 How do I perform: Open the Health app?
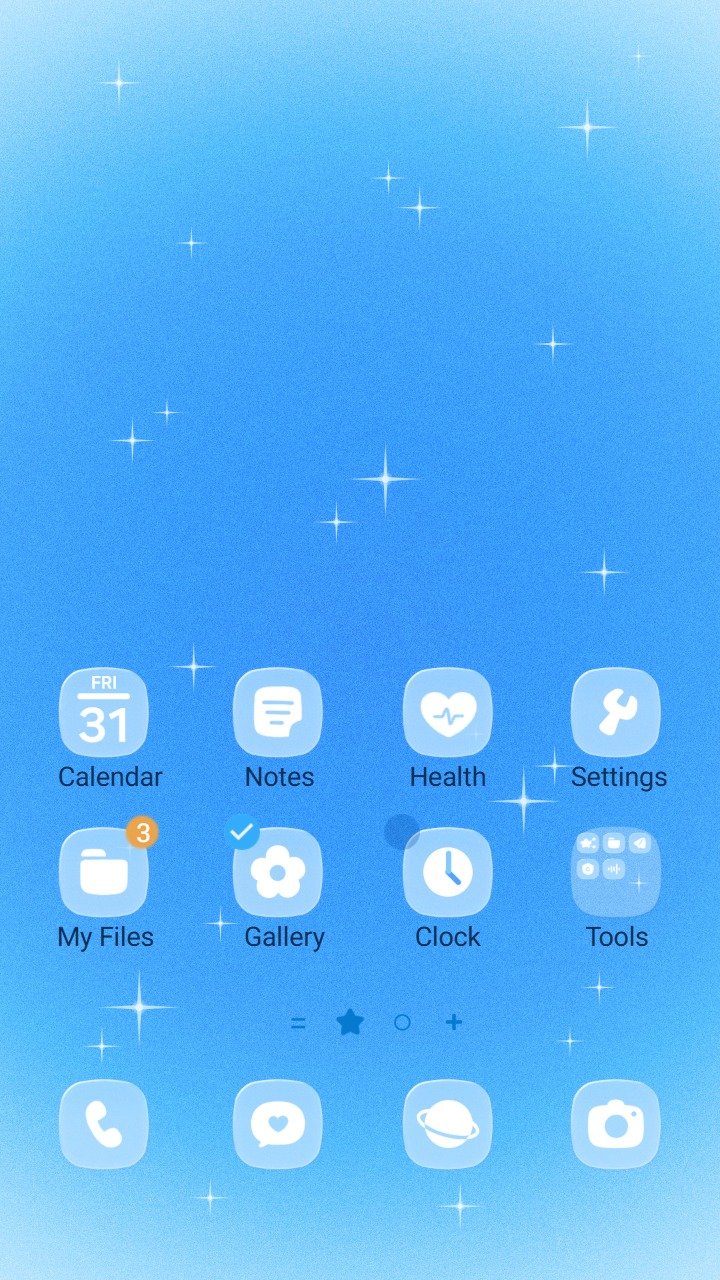coord(448,712)
